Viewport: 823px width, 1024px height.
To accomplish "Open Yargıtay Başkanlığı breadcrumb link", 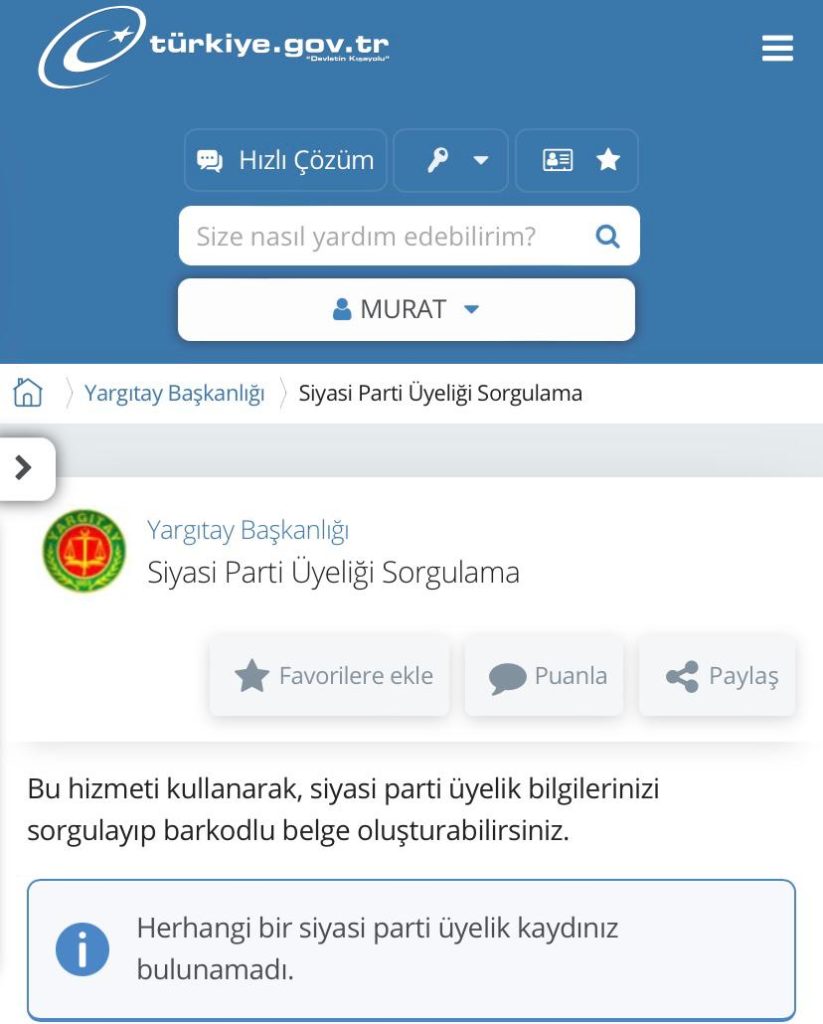I will pyautogui.click(x=174, y=393).
